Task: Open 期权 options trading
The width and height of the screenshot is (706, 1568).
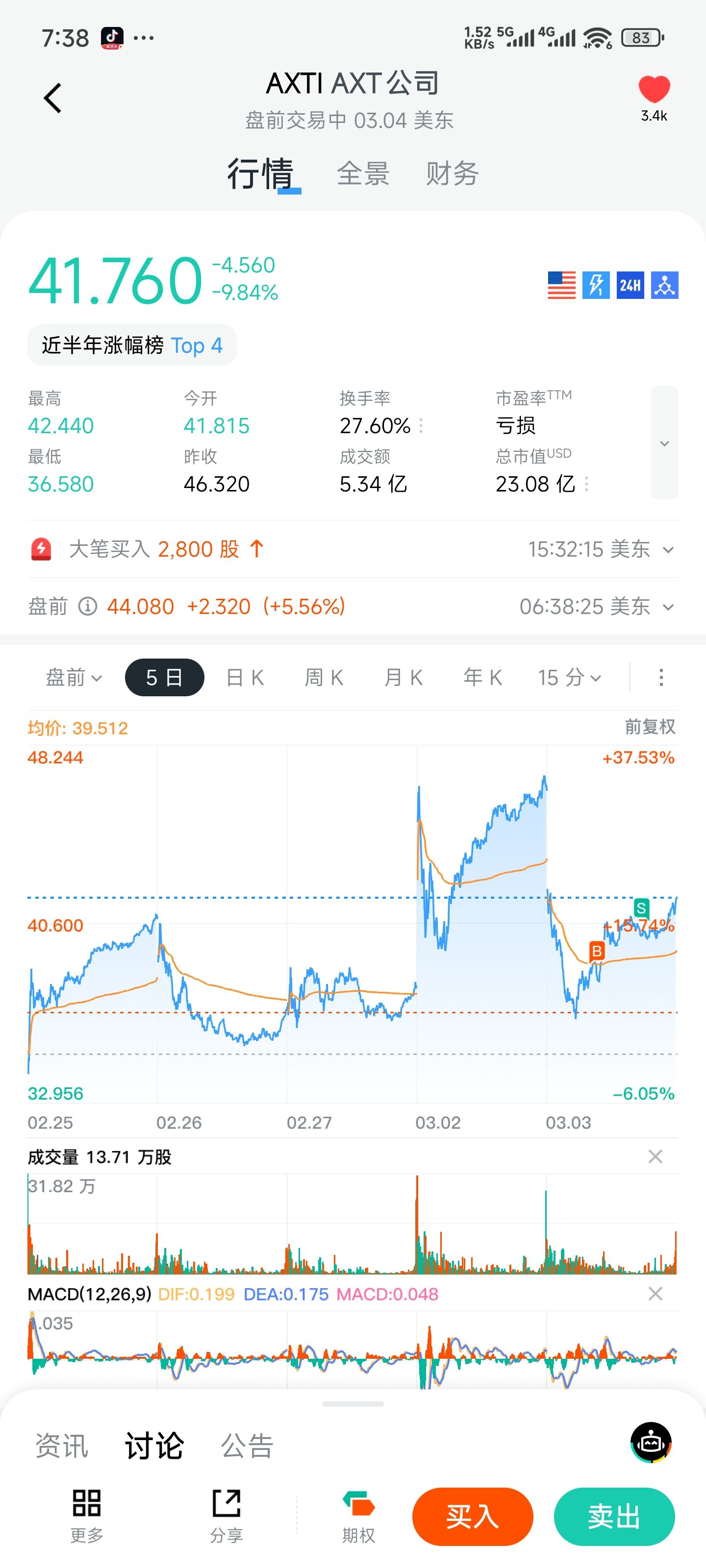Action: pyautogui.click(x=359, y=1516)
